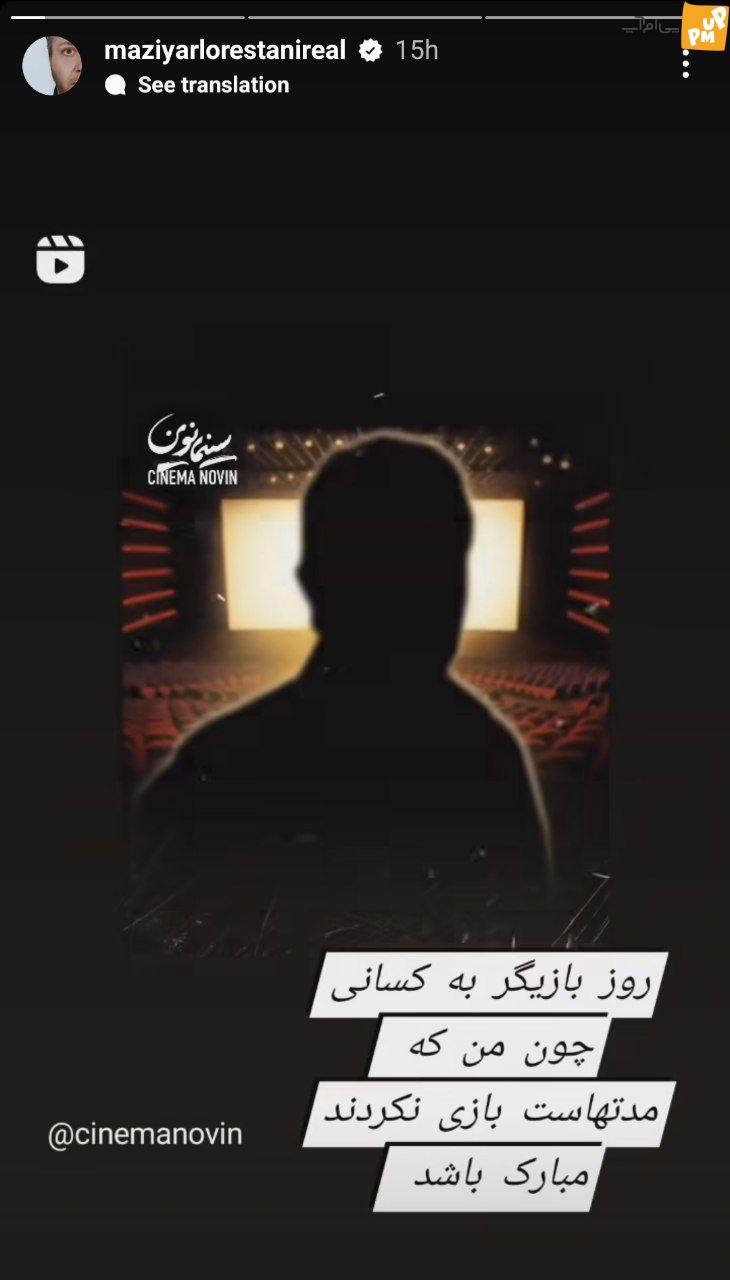This screenshot has height=1280, width=730.
Task: Open the story's three-dot options menu
Action: pos(686,64)
